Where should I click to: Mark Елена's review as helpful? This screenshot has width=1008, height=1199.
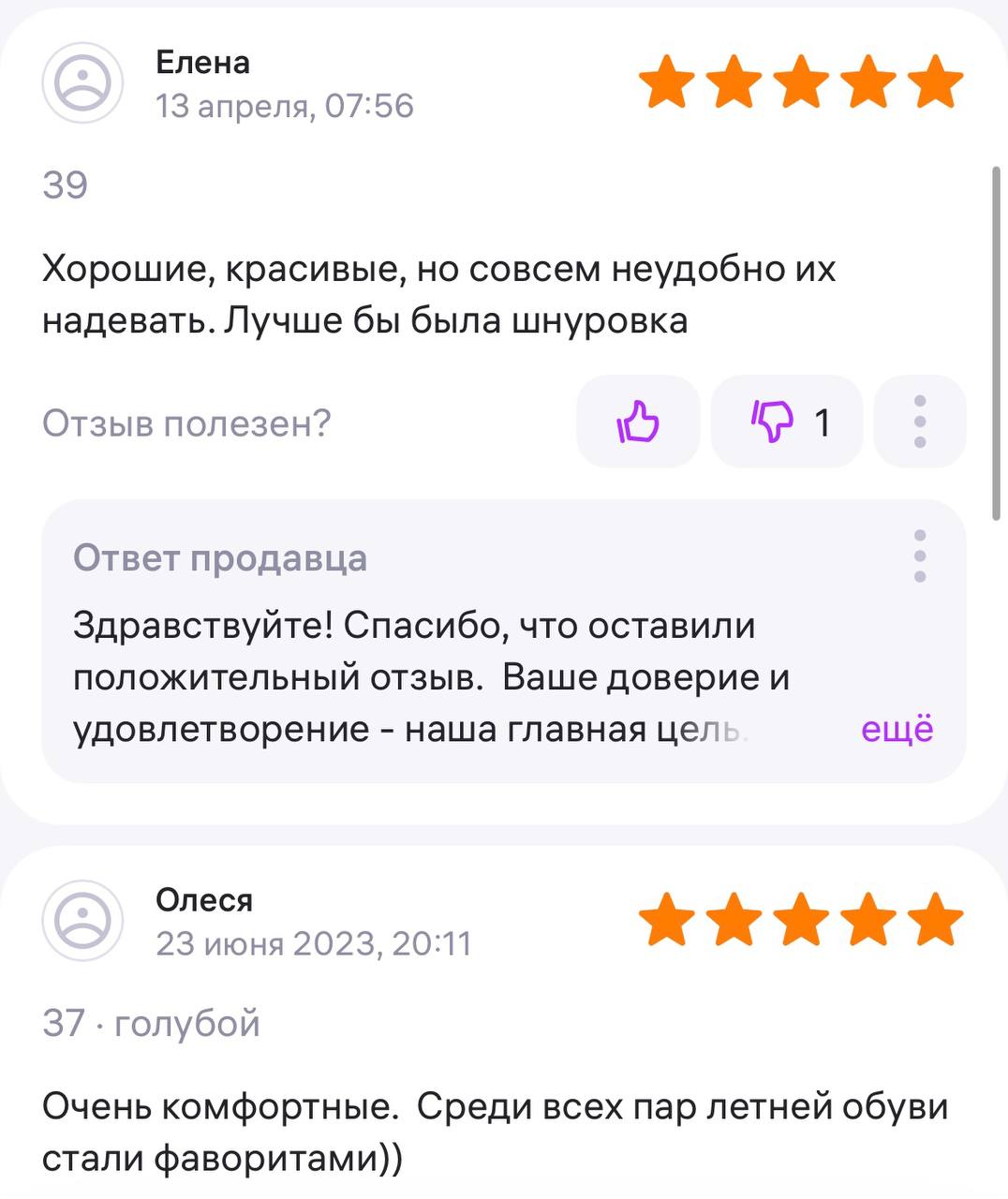click(x=638, y=422)
